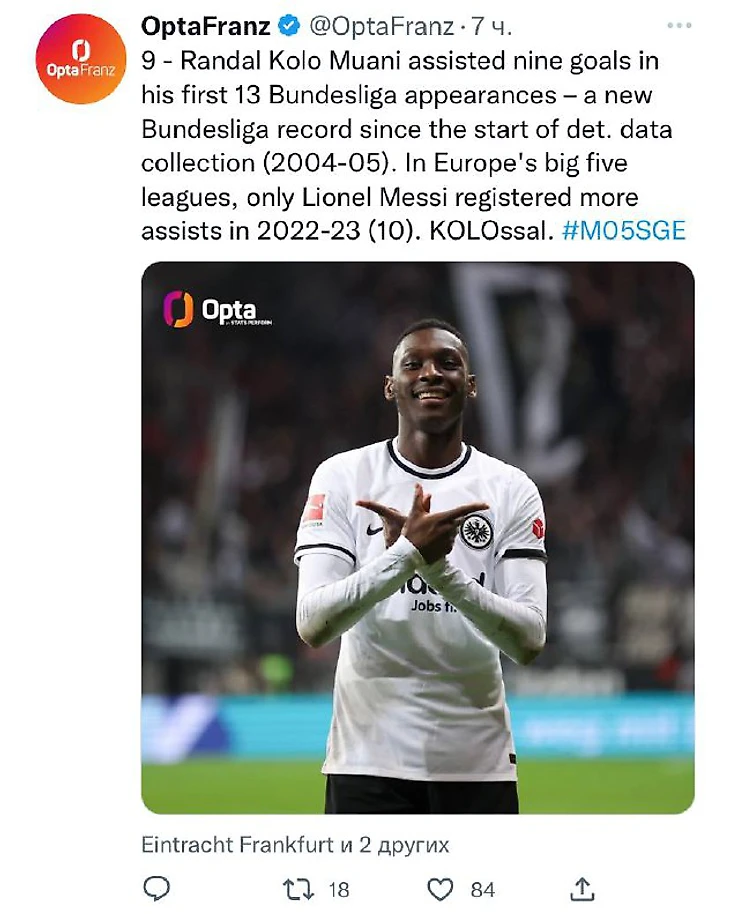Open the Kolo Muani photo in the tweet
Screen dimensions: 730x924
pos(417,537)
